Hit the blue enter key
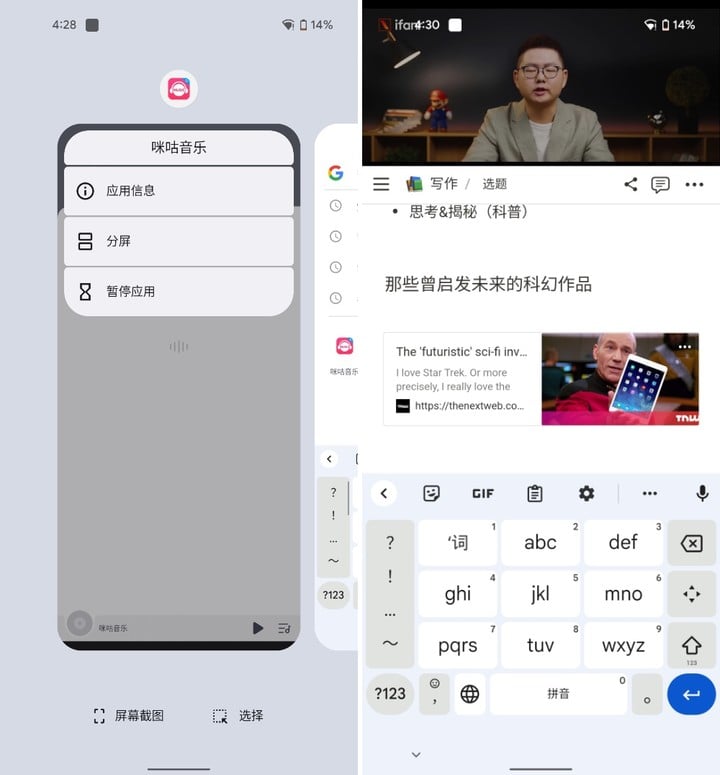 pyautogui.click(x=691, y=694)
